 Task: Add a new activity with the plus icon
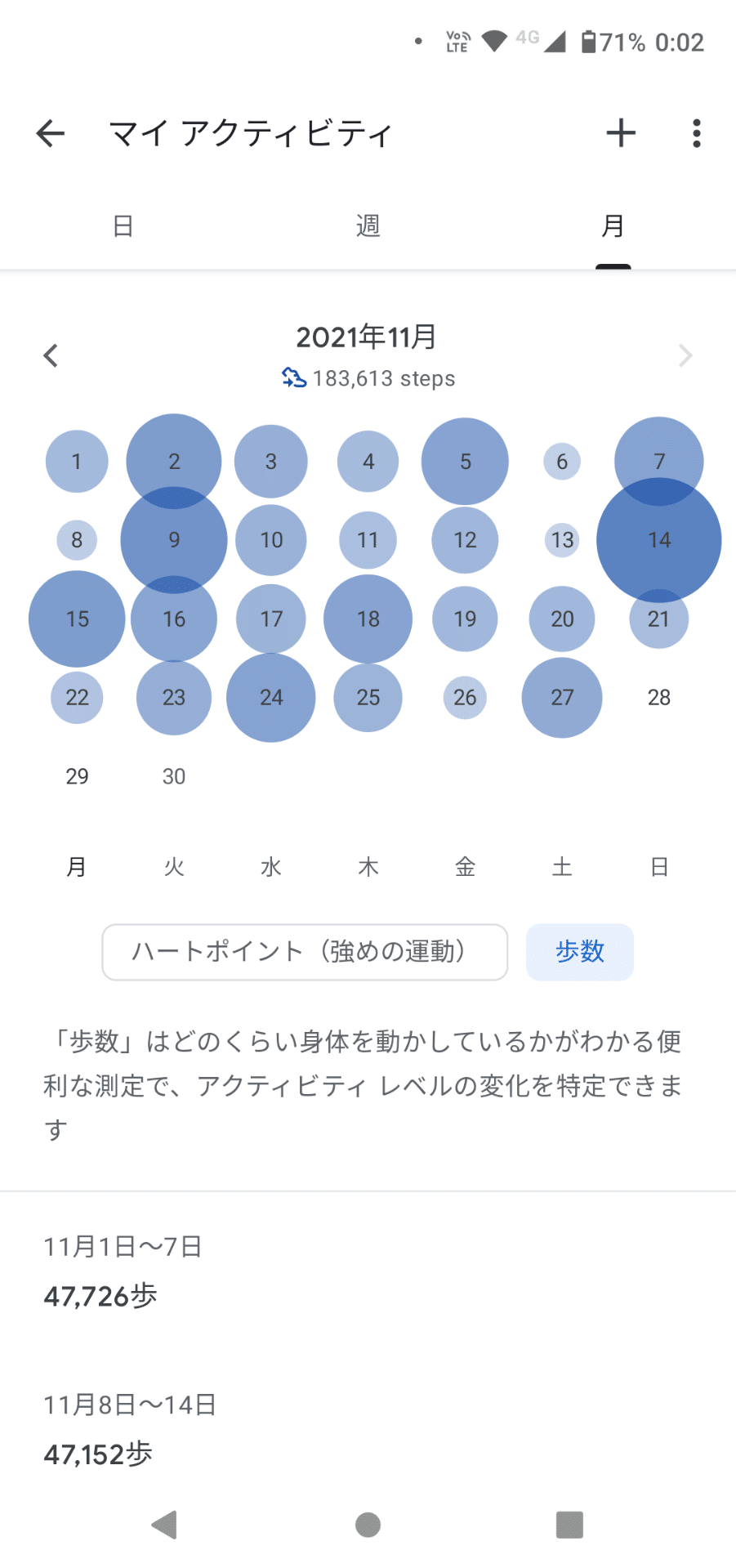(x=621, y=133)
